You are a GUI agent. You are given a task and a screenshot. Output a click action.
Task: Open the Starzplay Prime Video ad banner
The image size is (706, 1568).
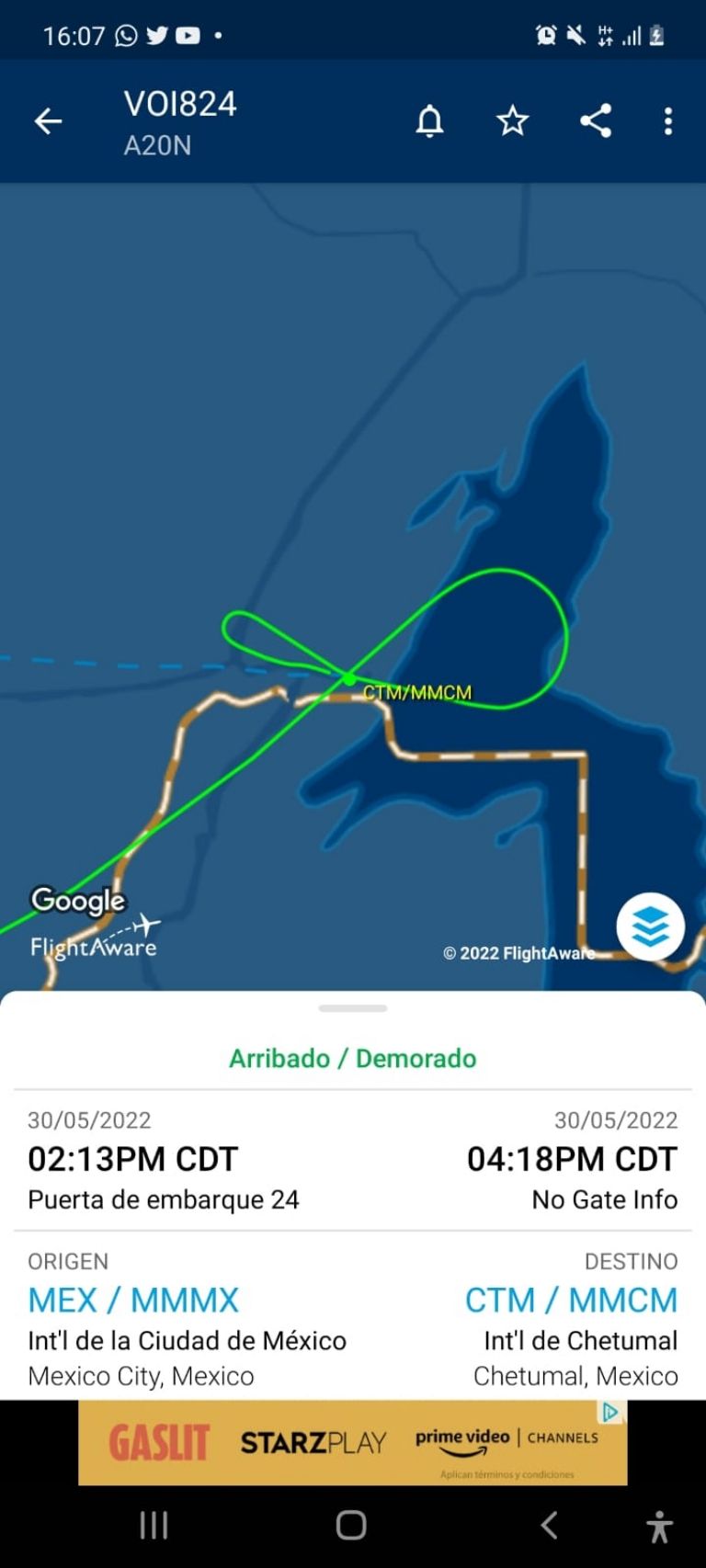pos(352,1442)
